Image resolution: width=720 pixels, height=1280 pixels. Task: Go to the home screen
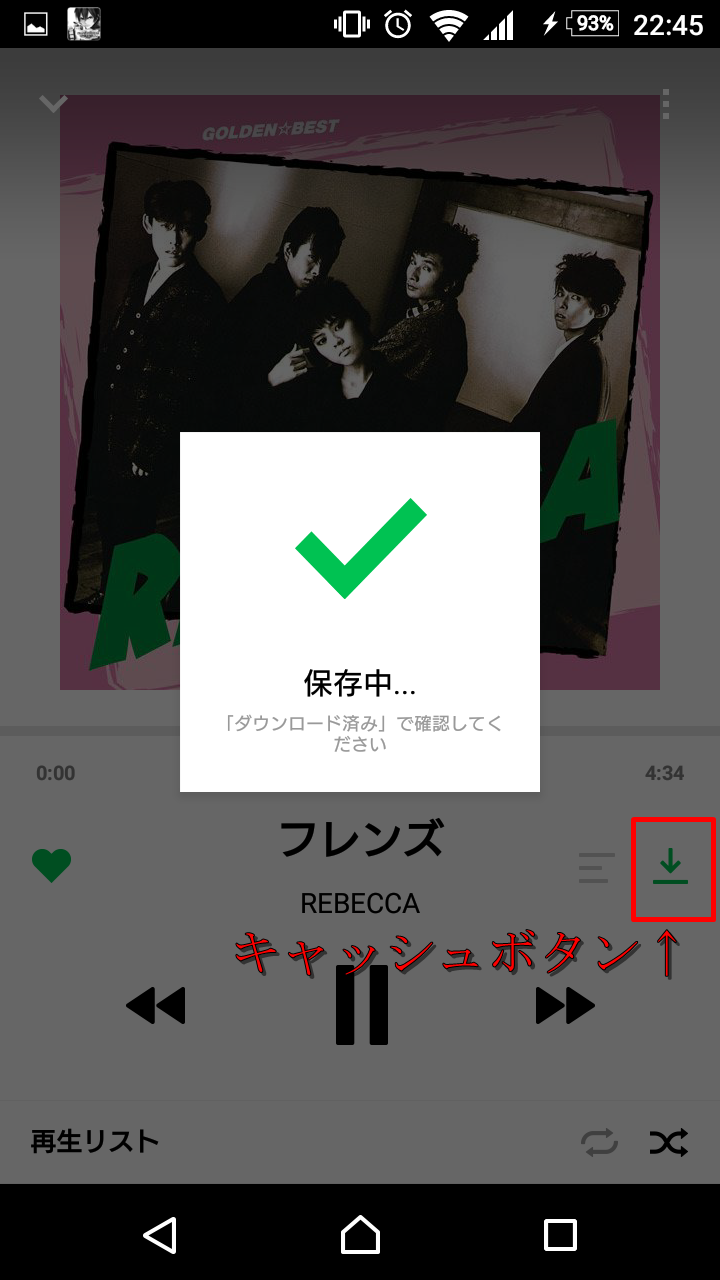coord(360,1235)
